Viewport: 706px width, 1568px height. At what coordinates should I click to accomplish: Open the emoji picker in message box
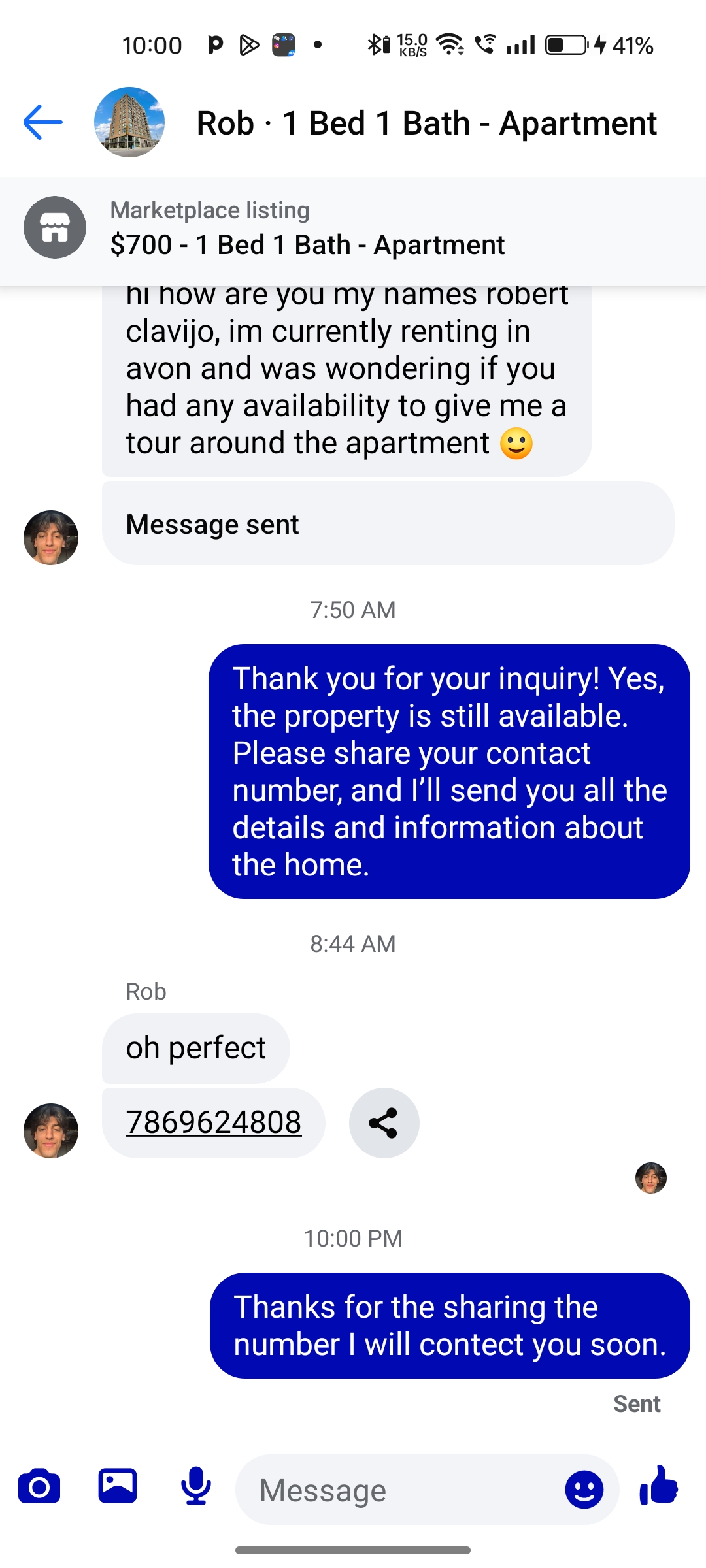[x=584, y=1490]
